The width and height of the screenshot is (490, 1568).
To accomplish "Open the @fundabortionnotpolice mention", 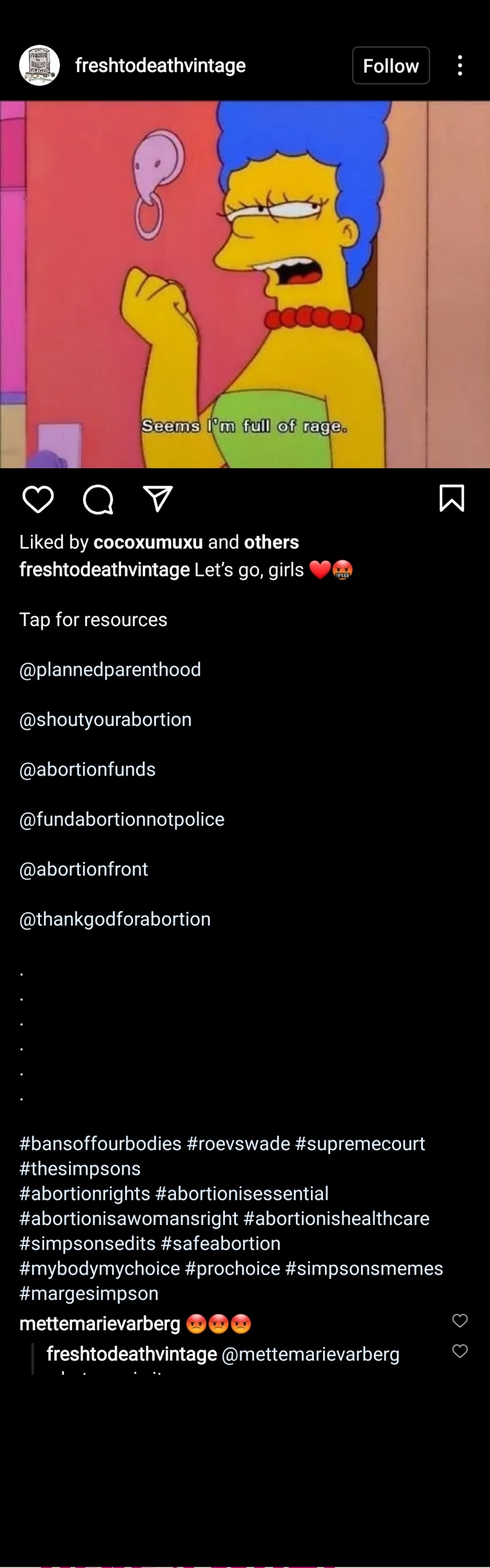I will pyautogui.click(x=122, y=818).
